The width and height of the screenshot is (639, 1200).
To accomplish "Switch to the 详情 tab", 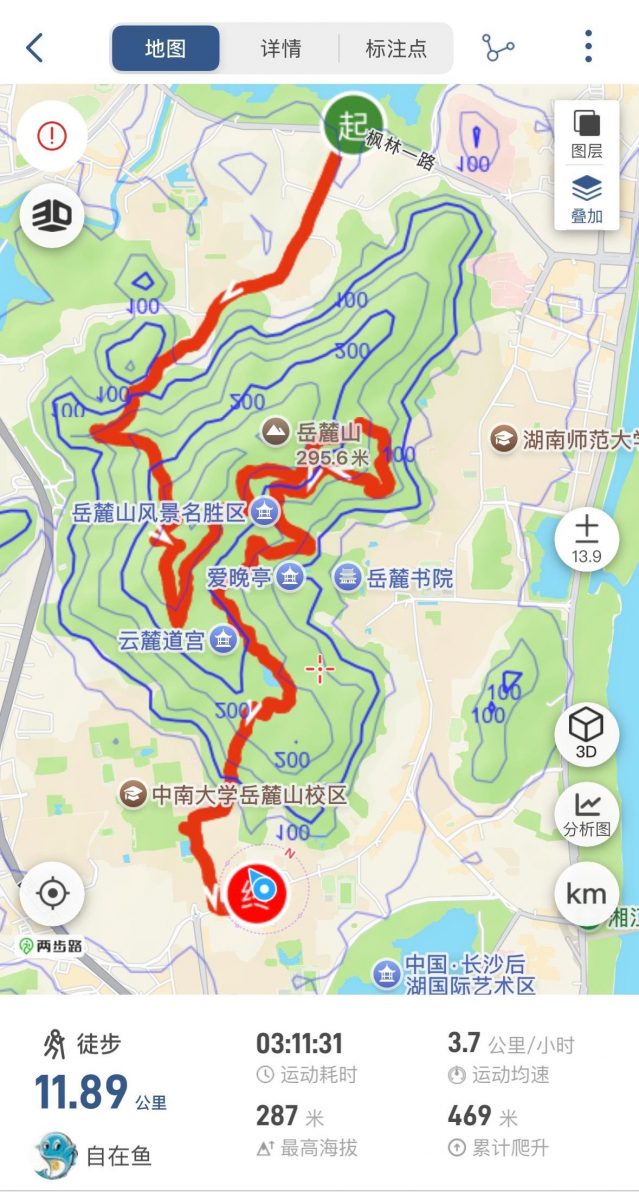I will tap(281, 48).
